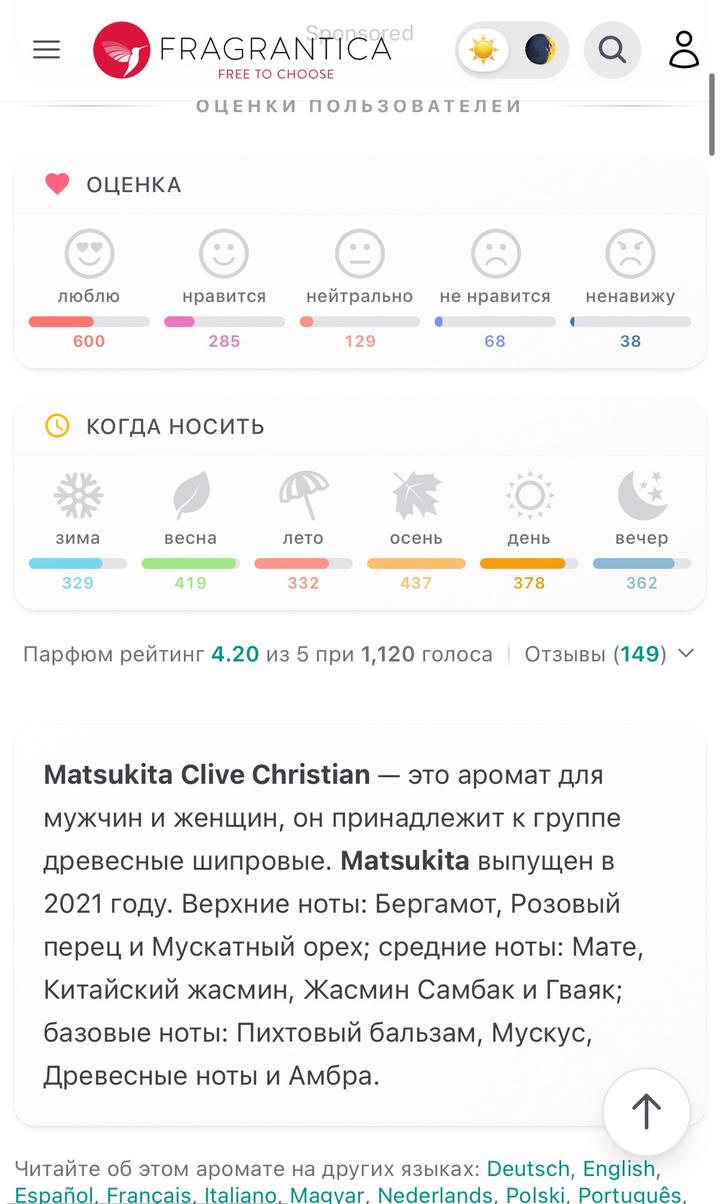Image resolution: width=720 pixels, height=1204 pixels.
Task: Vote for 'зима' as wearing season
Action: pos(78,496)
